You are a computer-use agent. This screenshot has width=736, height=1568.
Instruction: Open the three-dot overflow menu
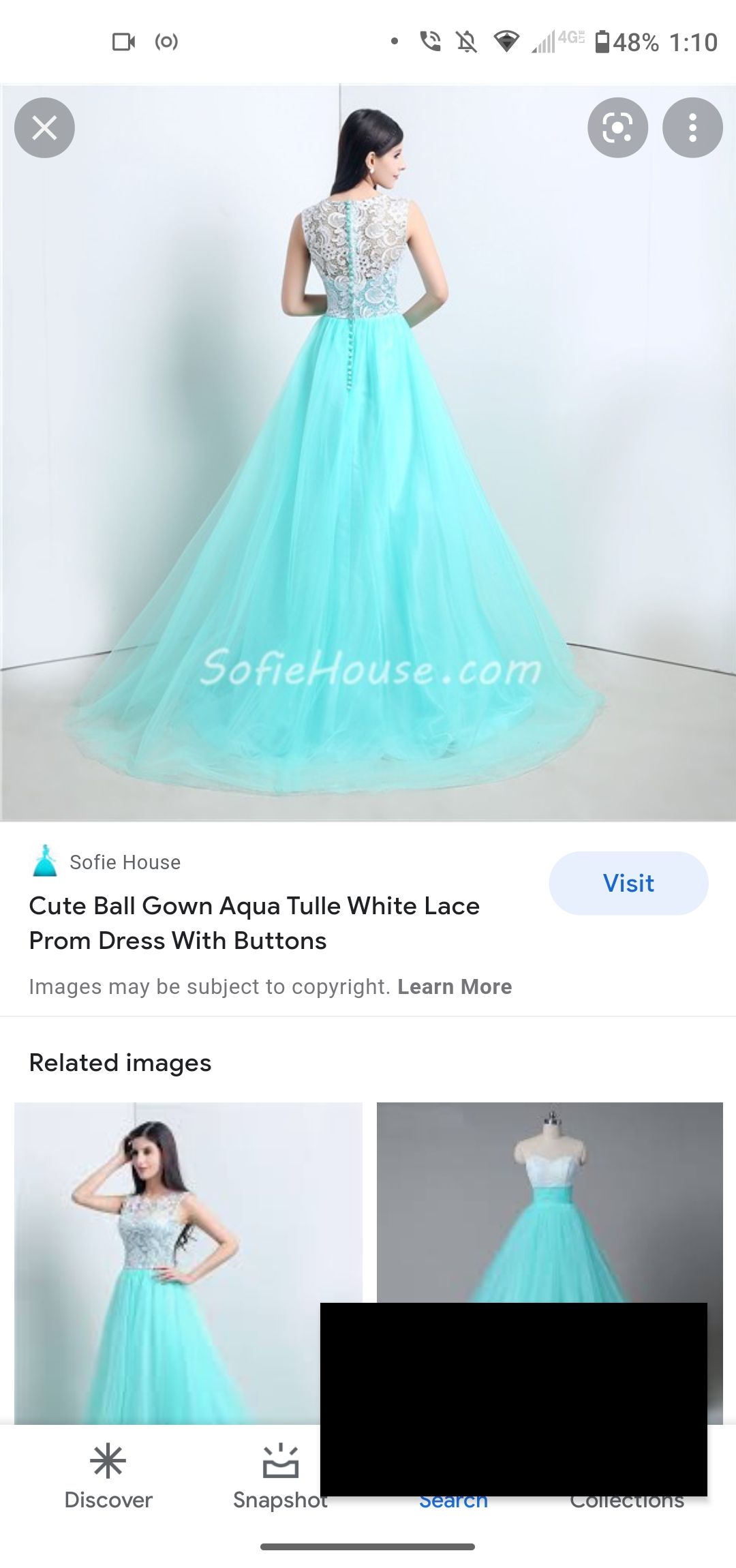(692, 127)
